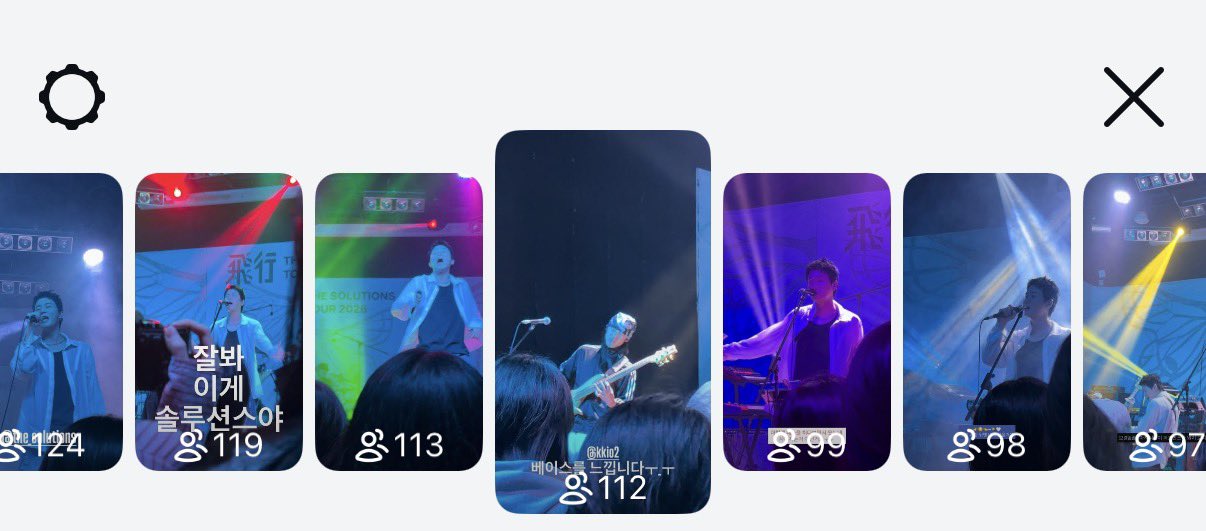Open story thumbnail with 98 viewers

987,320
